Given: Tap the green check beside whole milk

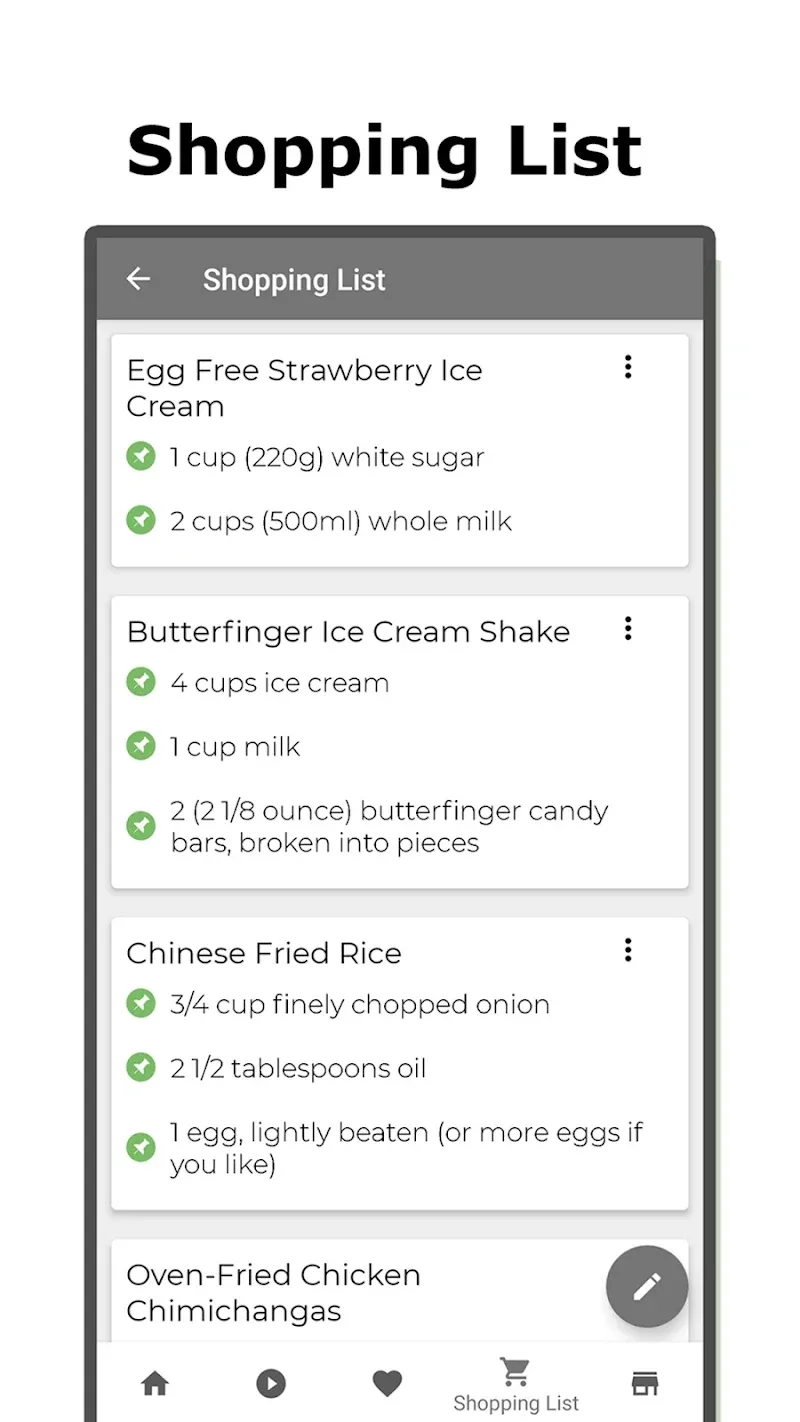Looking at the screenshot, I should click(141, 520).
